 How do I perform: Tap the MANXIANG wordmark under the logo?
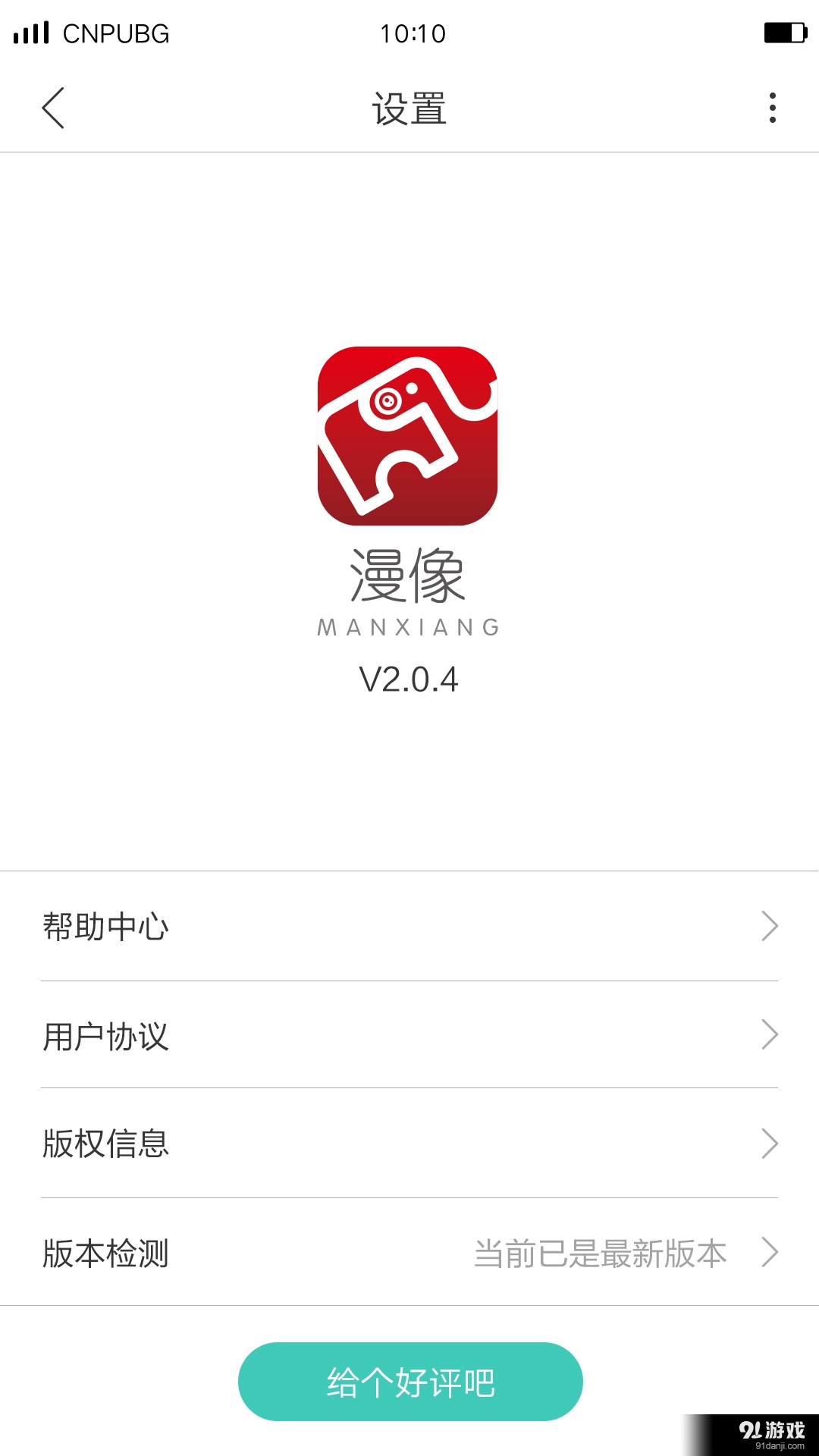click(409, 627)
